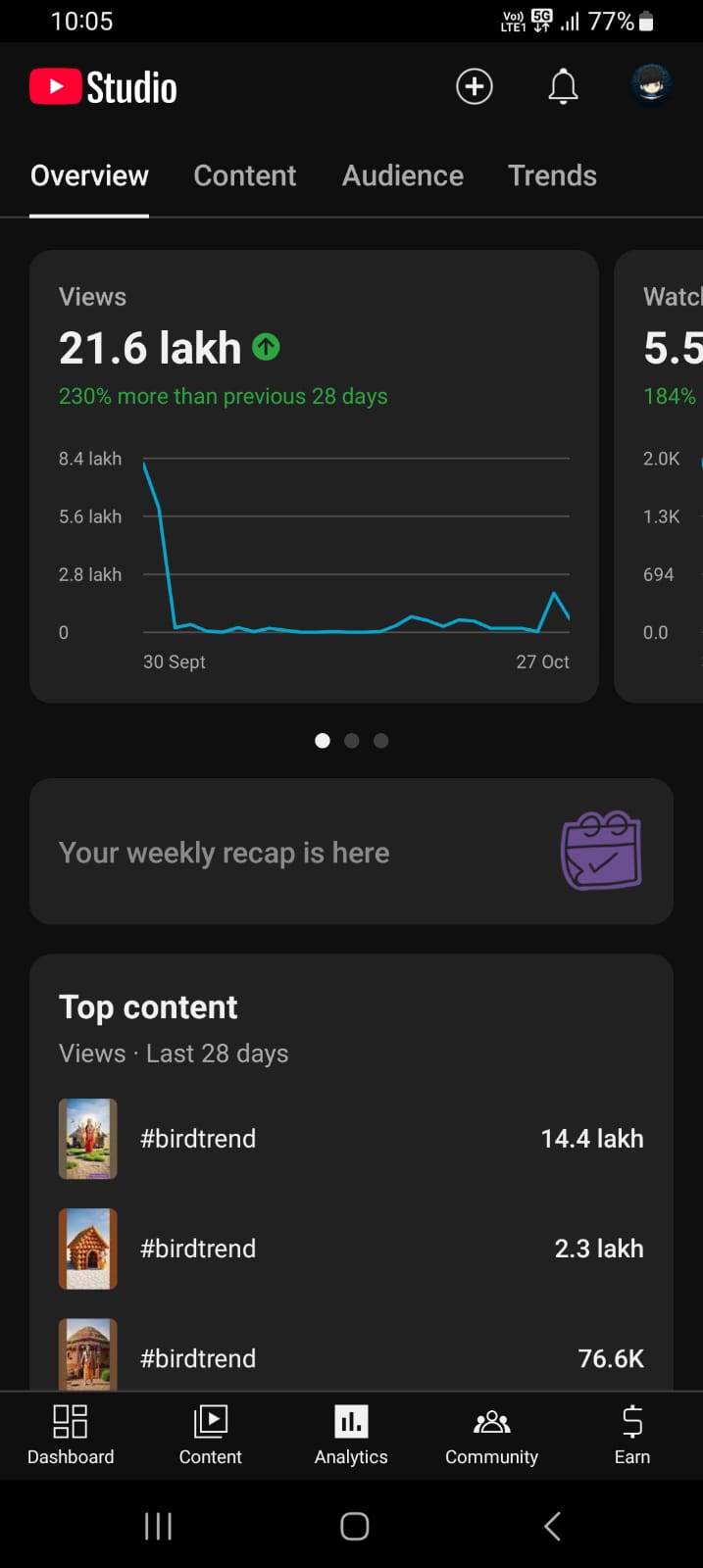Open the #birdtrend video with 76.6K views
The width and height of the screenshot is (703, 1568).
(x=351, y=1357)
